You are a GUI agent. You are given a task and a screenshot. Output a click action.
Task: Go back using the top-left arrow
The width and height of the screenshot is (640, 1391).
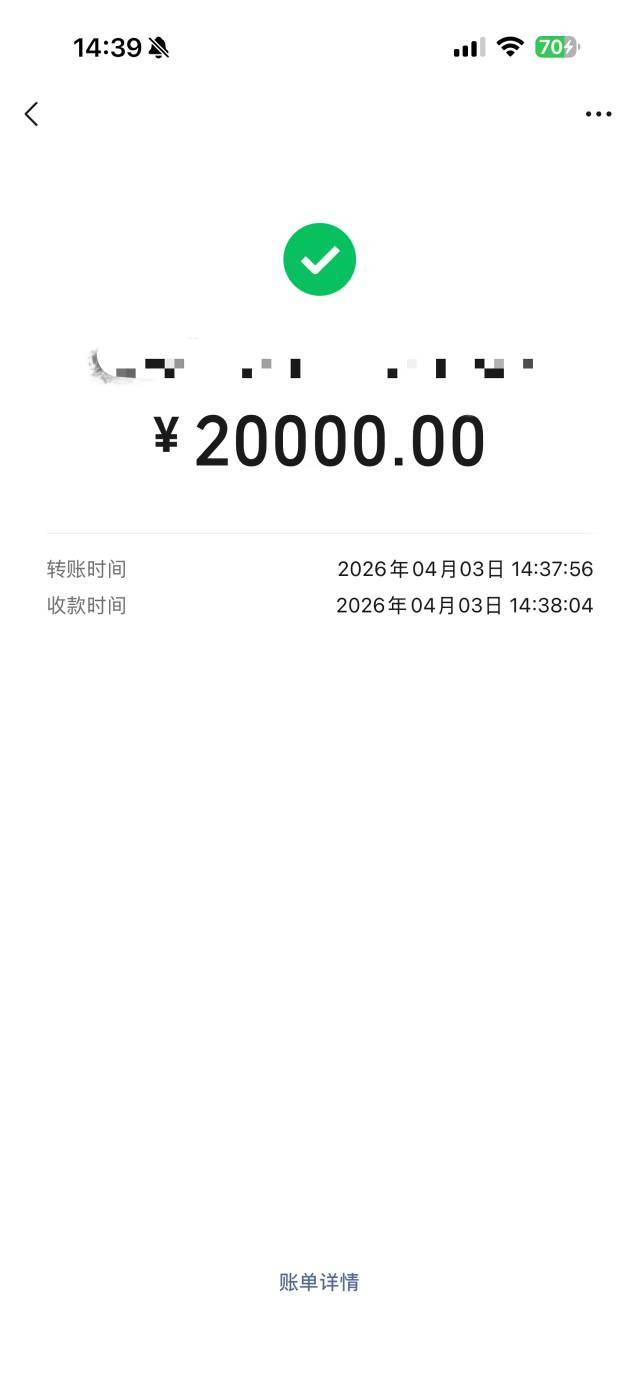point(32,114)
